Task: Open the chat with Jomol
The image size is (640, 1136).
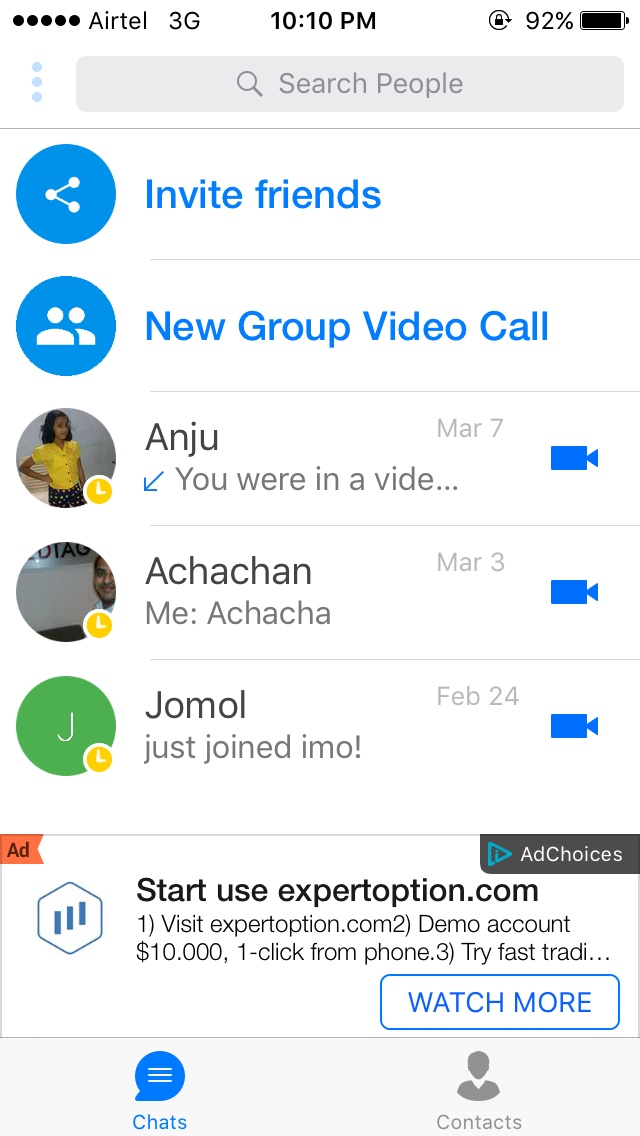Action: coord(300,726)
